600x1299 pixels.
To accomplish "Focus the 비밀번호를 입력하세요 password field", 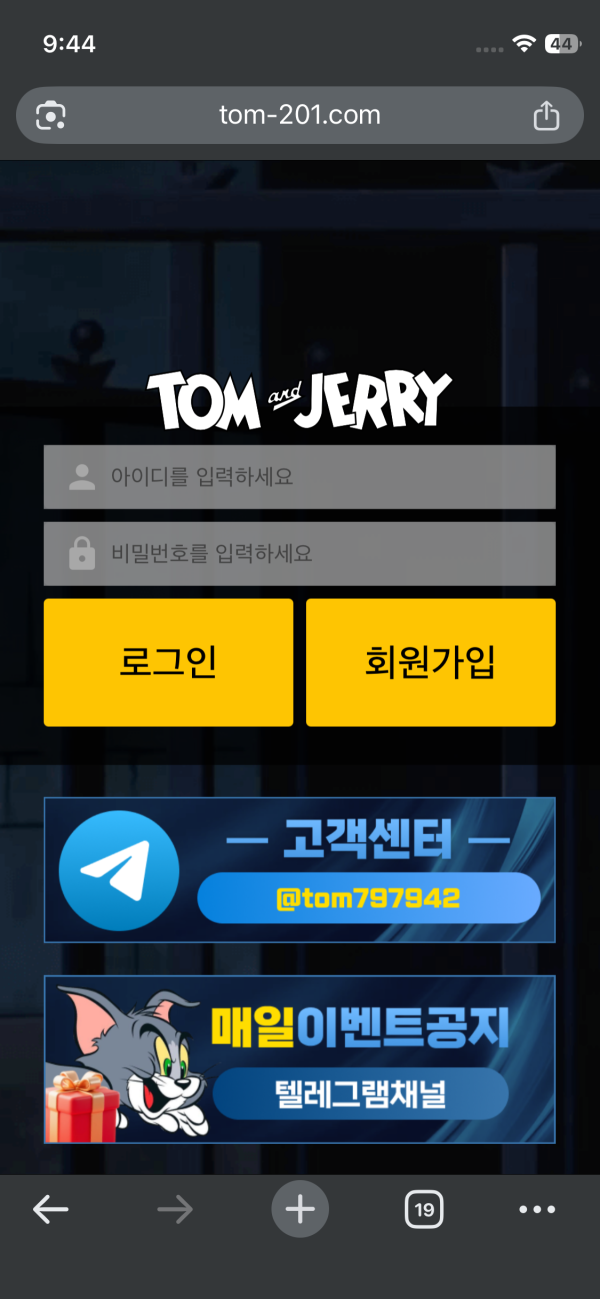I will point(300,553).
